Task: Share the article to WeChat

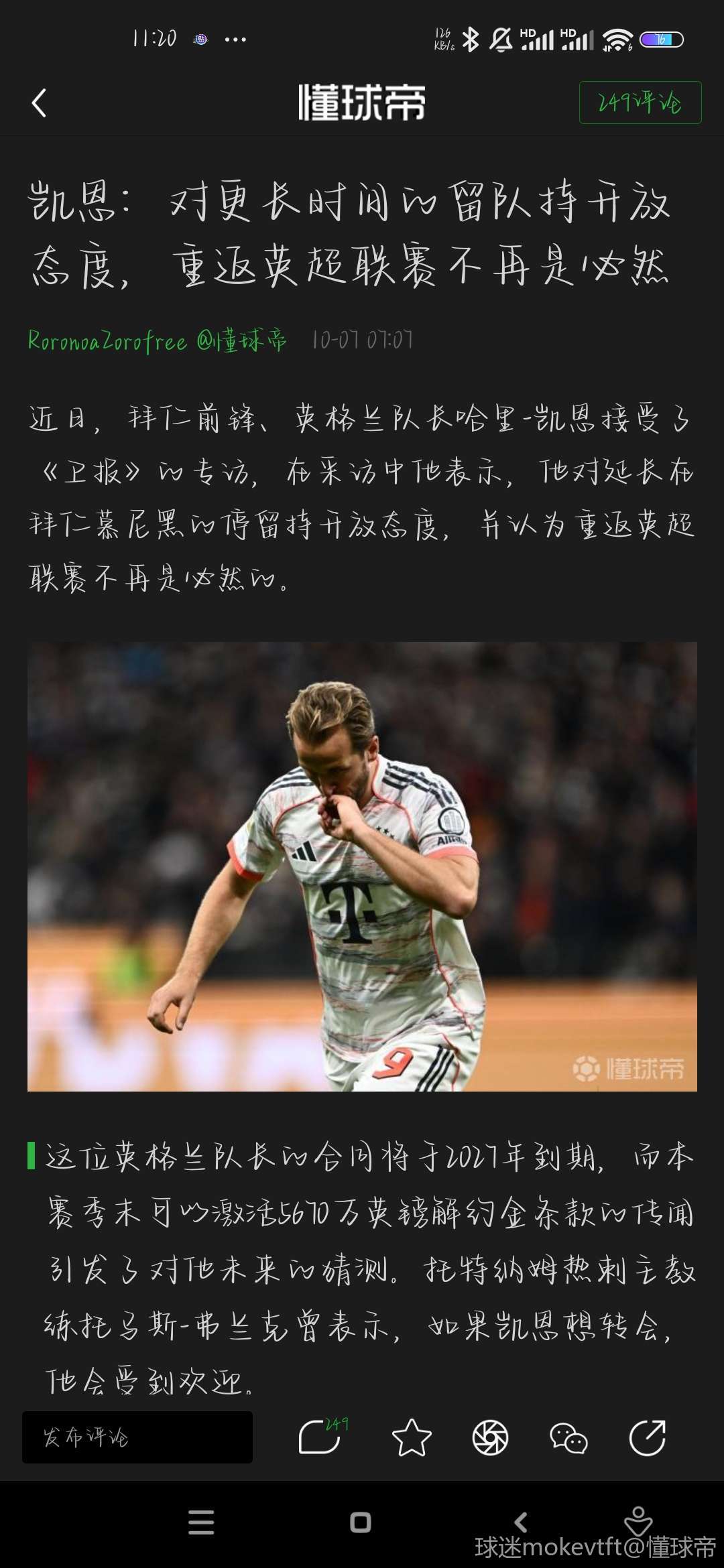Action: [568, 1437]
